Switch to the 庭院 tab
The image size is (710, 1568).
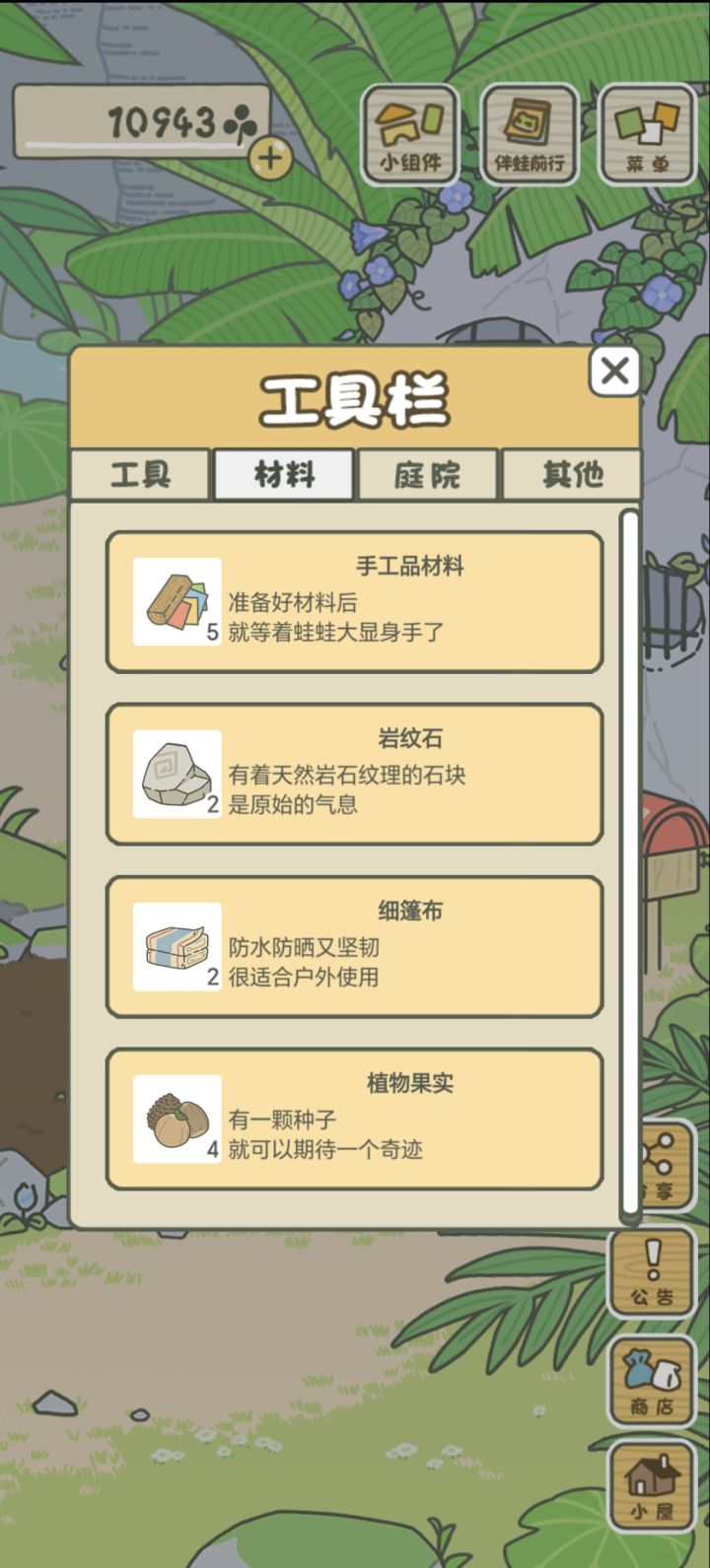[x=428, y=474]
